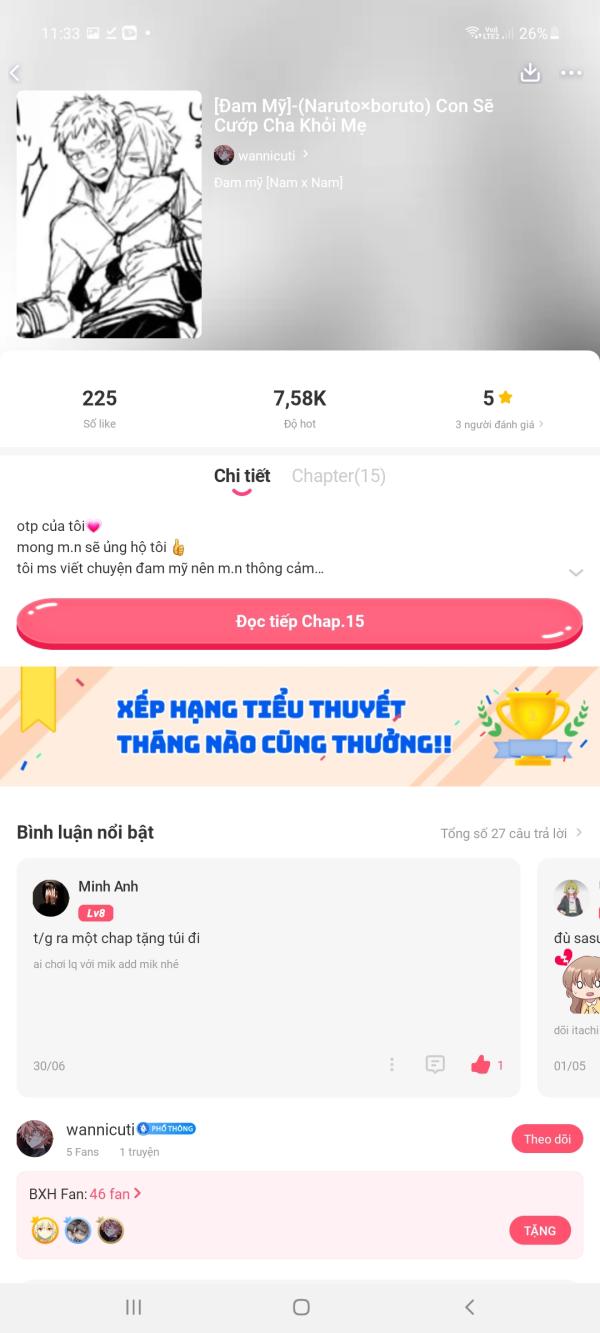The height and width of the screenshot is (1333, 600).
Task: Open the Xếp hạng tiểu thuyết banner
Action: coord(300,726)
